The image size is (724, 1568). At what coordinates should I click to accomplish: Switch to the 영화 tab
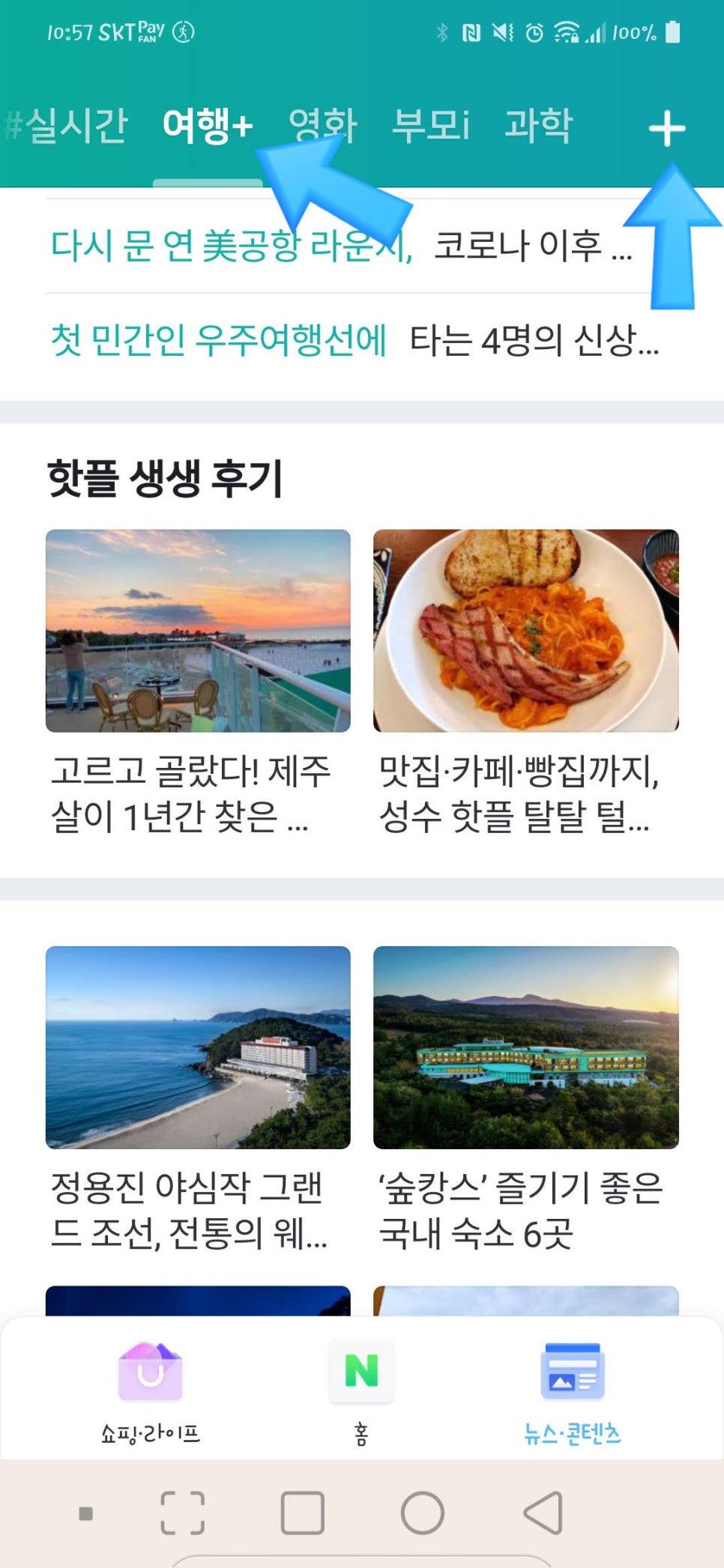coord(323,125)
